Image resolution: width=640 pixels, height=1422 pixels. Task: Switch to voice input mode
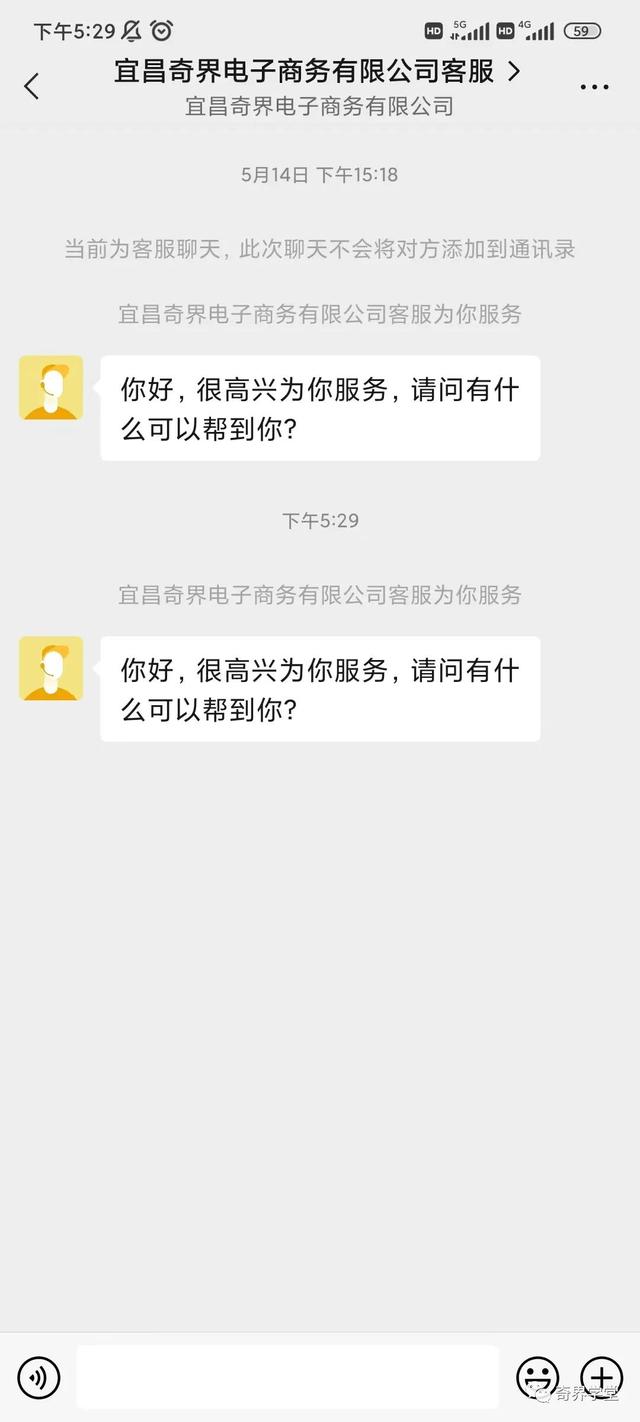(x=39, y=1378)
